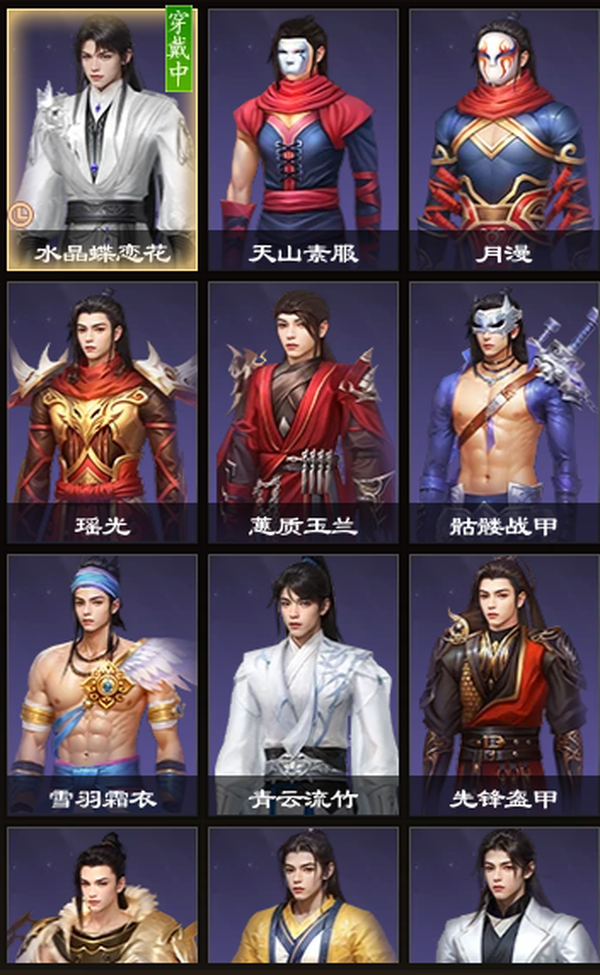Pick the 青云流竹 white robe
Image resolution: width=600 pixels, height=975 pixels.
303,685
